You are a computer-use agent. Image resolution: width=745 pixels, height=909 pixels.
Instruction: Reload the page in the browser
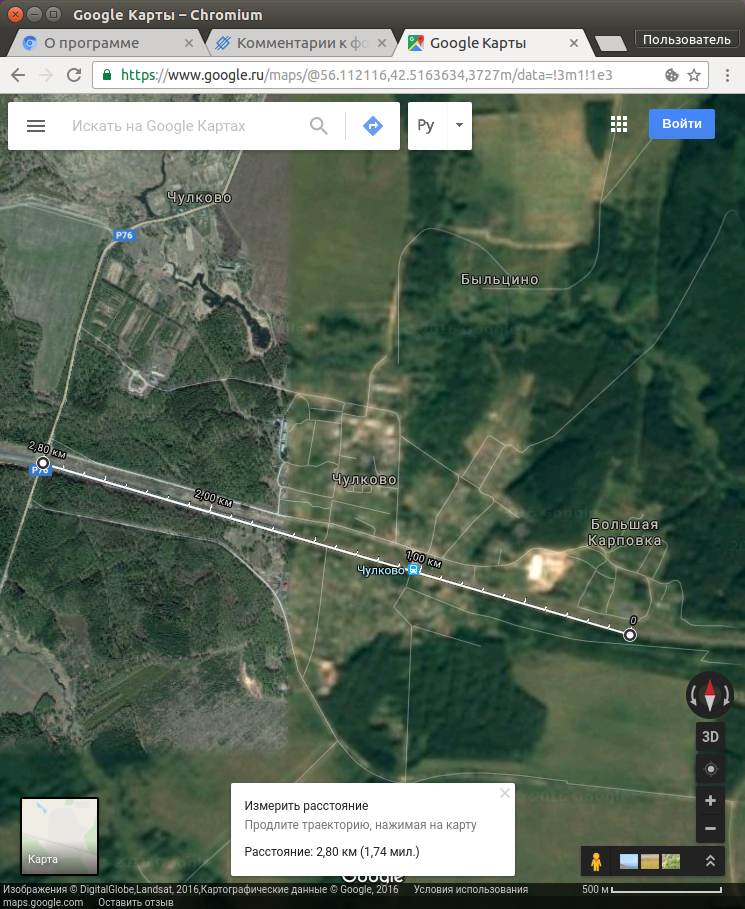point(73,75)
